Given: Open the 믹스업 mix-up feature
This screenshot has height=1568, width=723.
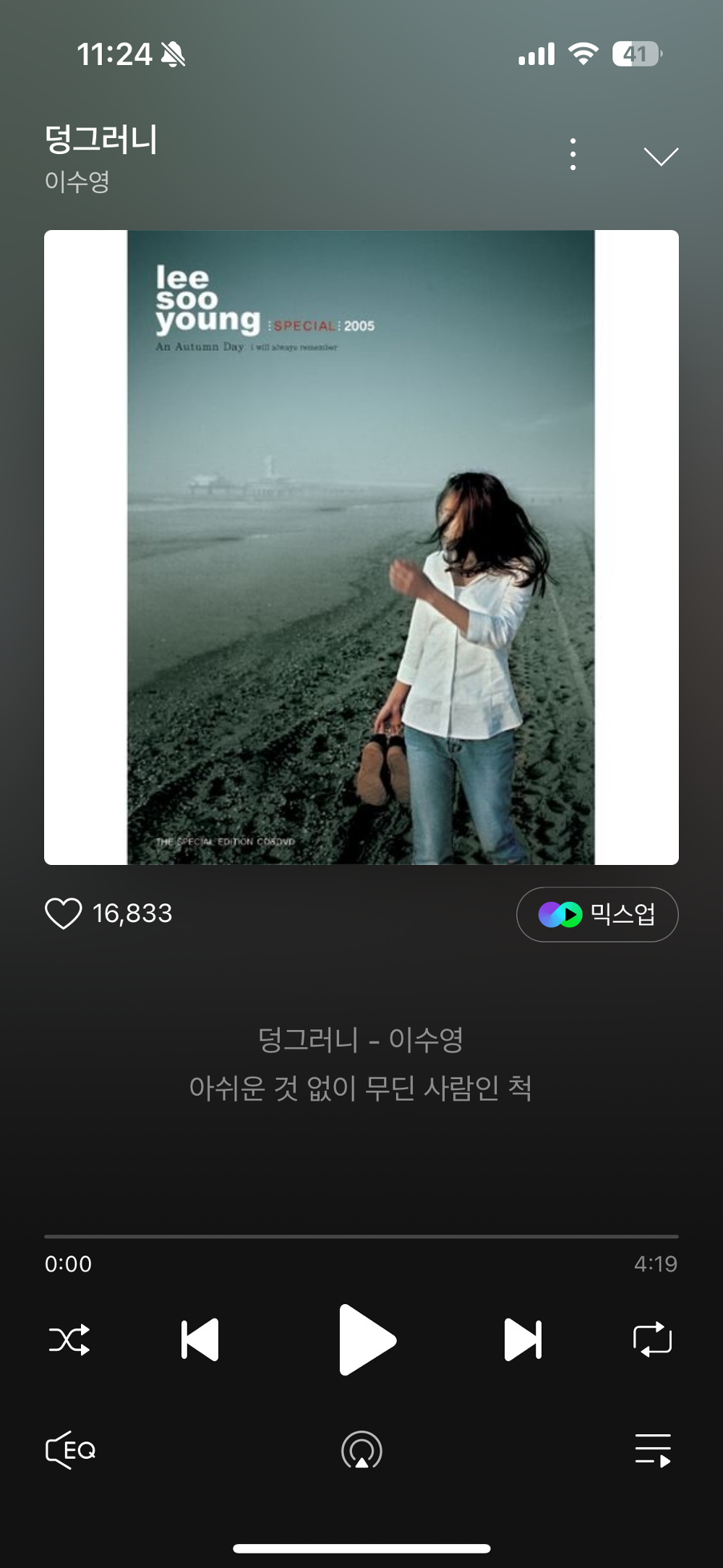Looking at the screenshot, I should click(x=597, y=914).
